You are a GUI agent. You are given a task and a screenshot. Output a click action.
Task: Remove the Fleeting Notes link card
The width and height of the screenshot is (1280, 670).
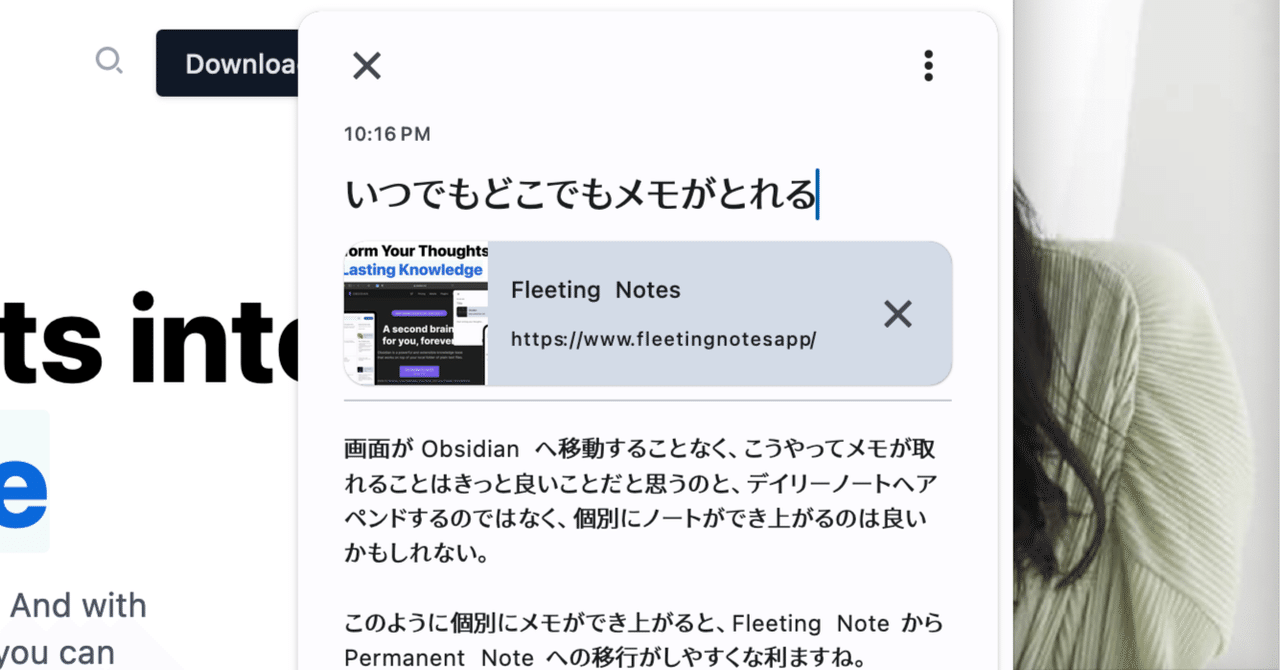tap(897, 314)
